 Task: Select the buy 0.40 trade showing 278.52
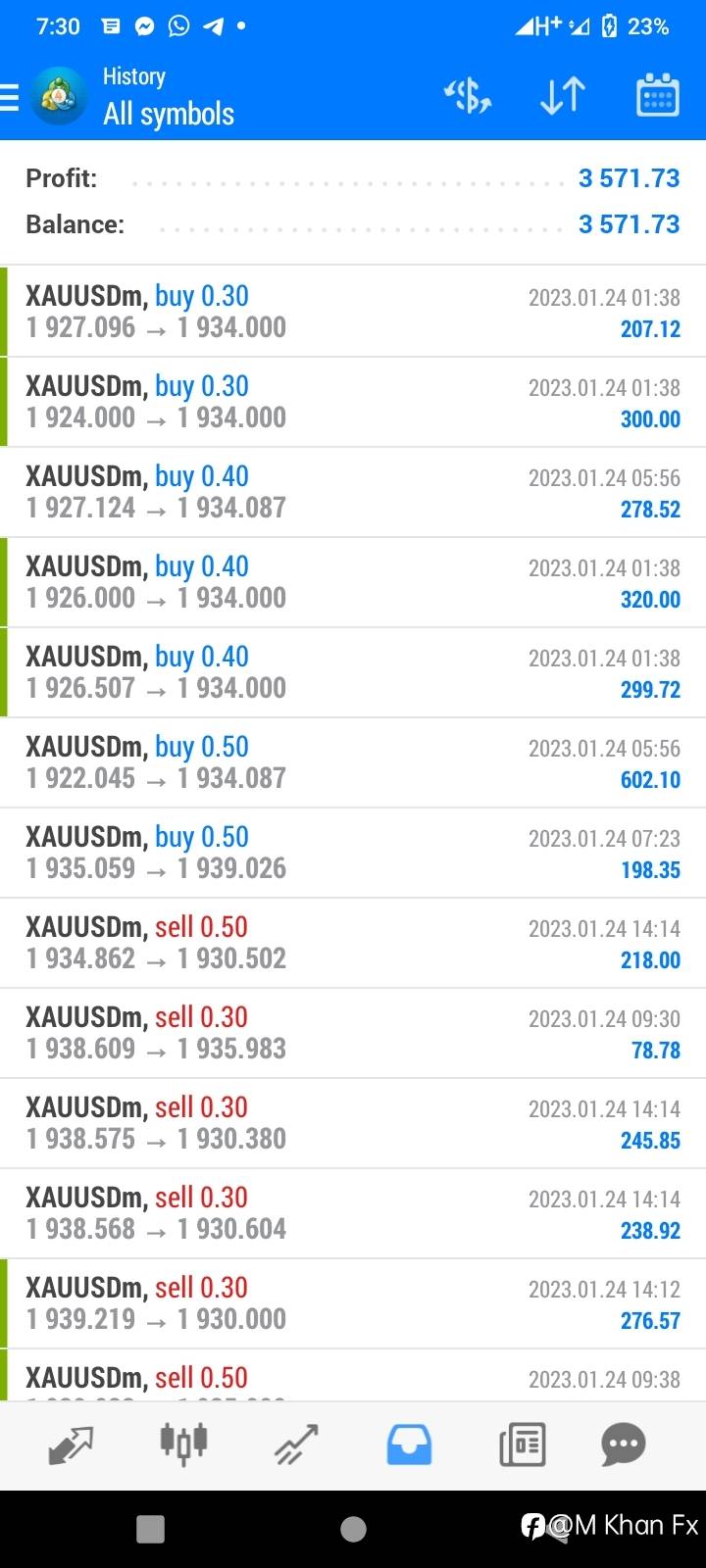(x=353, y=492)
